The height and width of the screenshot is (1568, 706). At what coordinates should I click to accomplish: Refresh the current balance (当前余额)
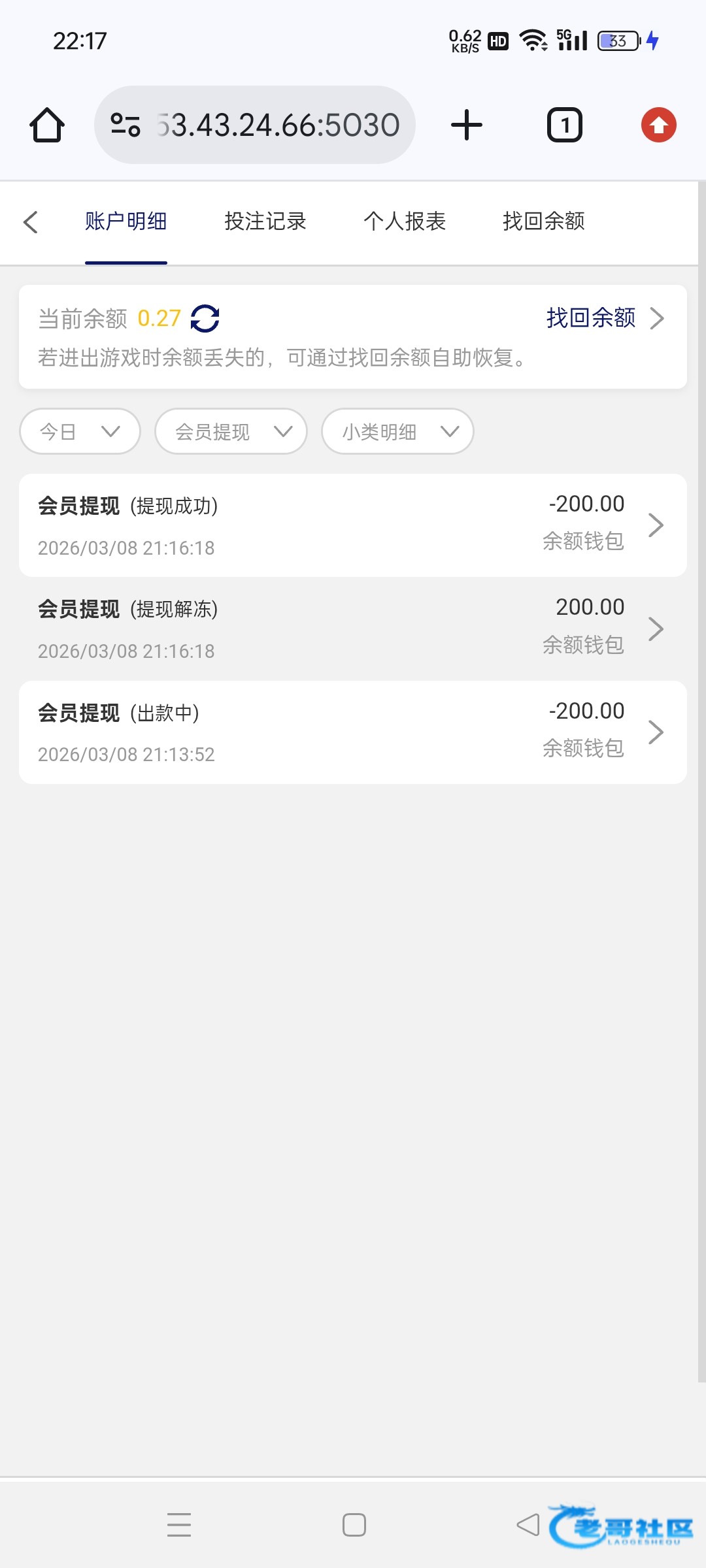coord(205,319)
